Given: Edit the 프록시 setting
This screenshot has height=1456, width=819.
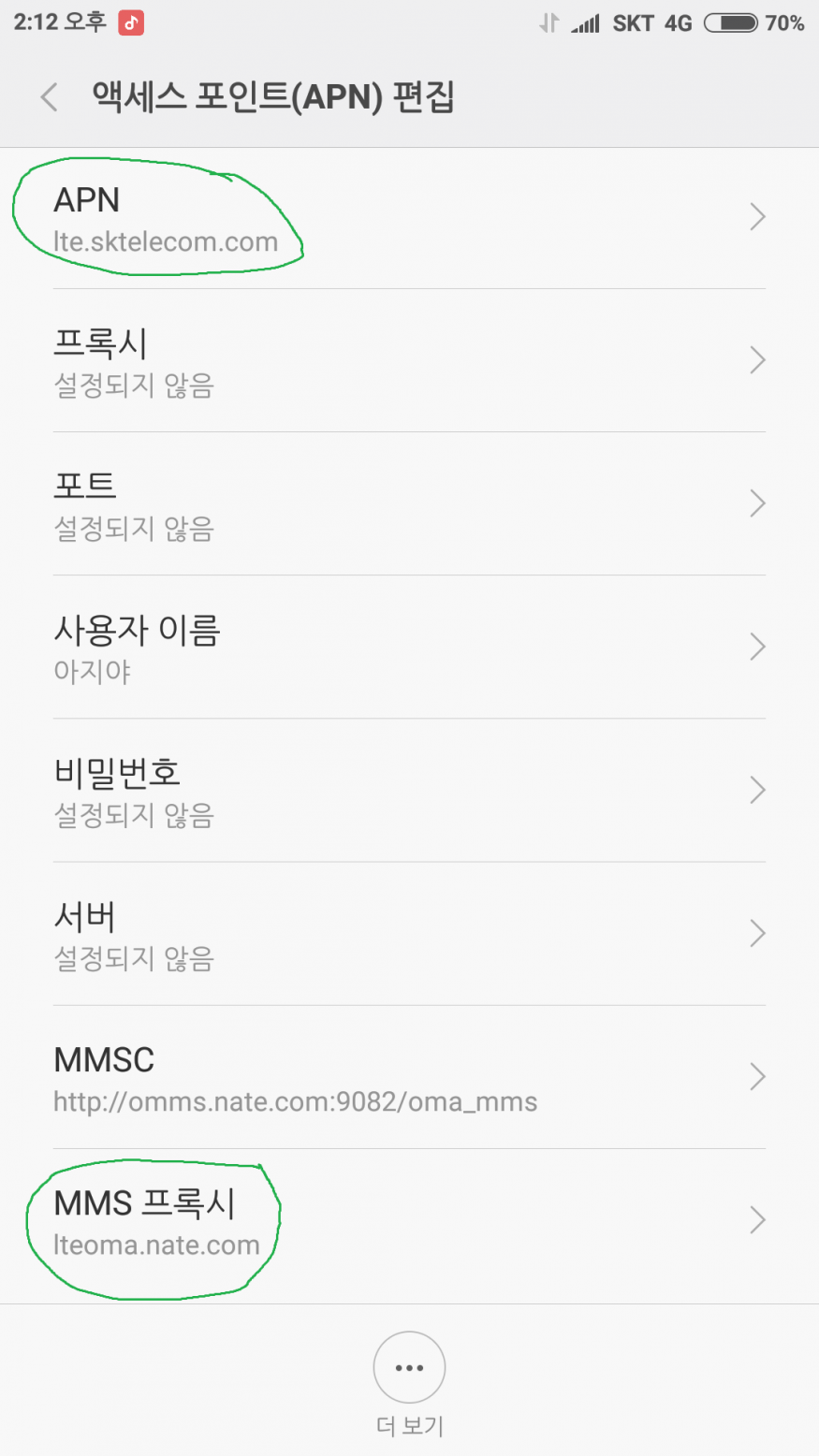Looking at the screenshot, I should [x=409, y=361].
